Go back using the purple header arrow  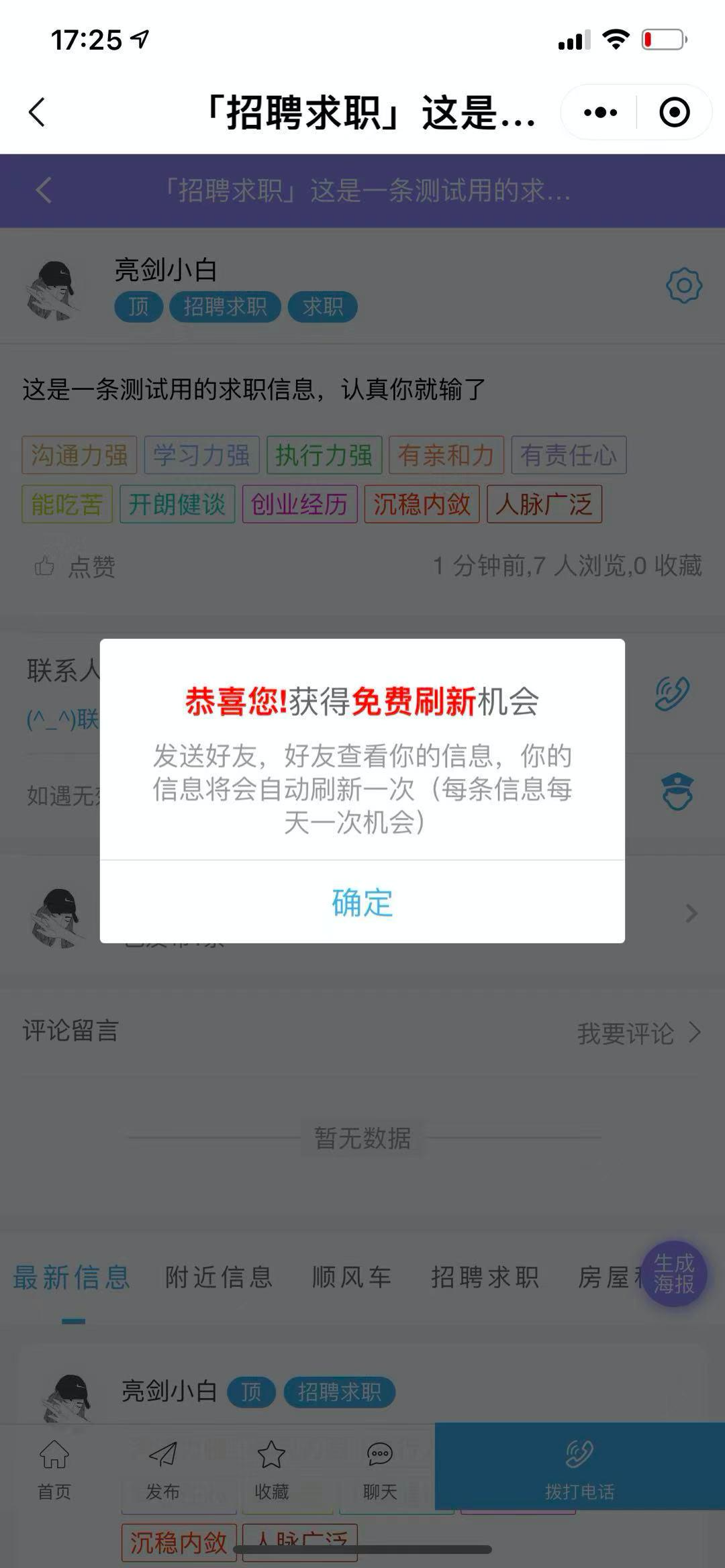[x=44, y=191]
